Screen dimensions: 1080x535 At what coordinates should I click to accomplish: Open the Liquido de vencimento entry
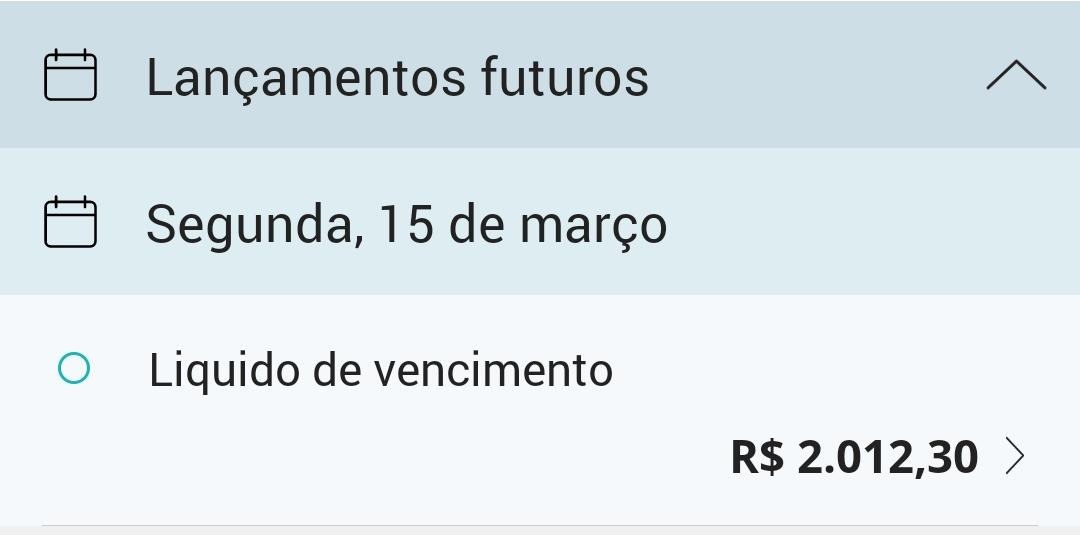[x=540, y=412]
